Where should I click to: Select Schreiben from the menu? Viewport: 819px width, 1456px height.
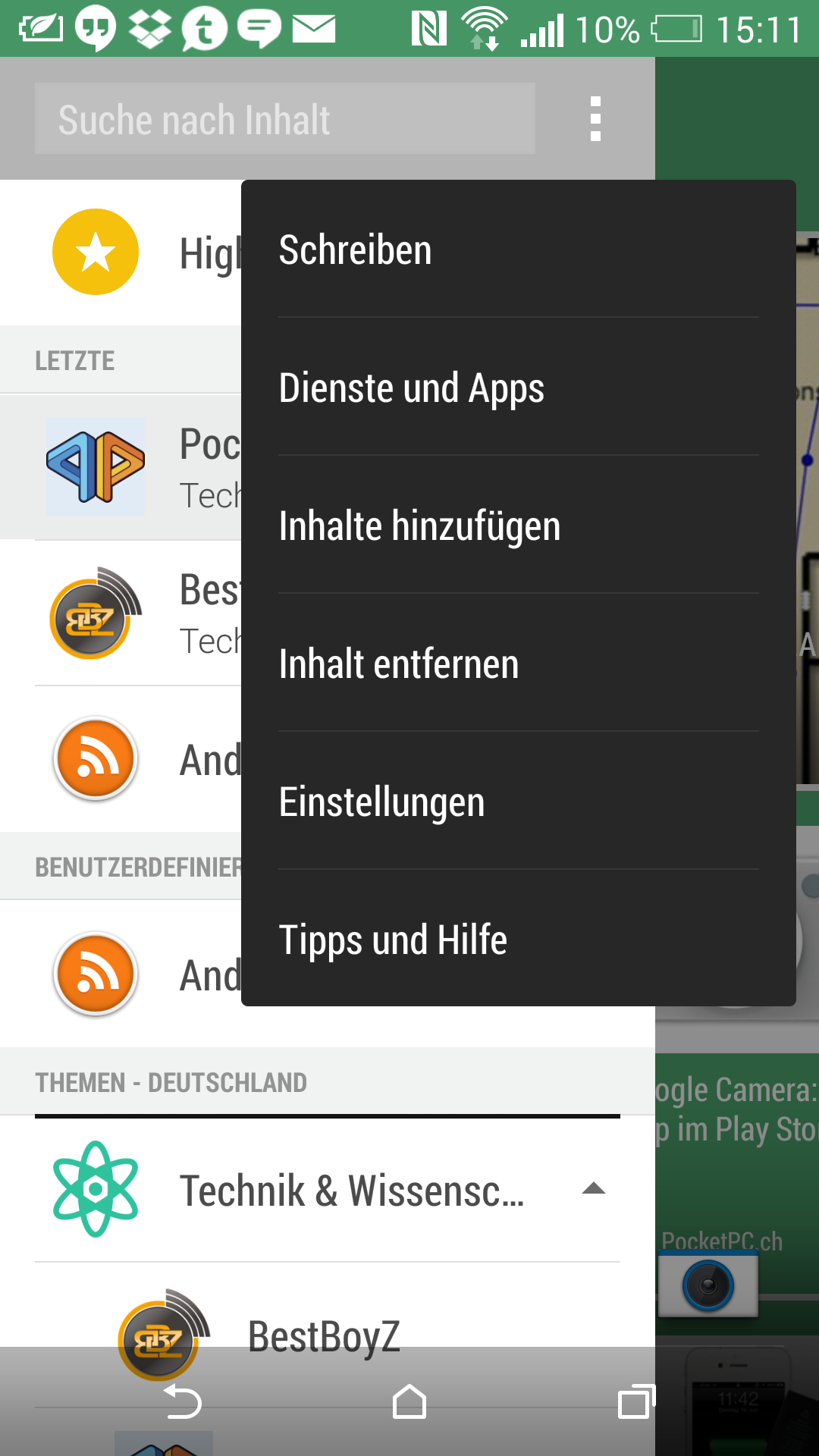519,249
